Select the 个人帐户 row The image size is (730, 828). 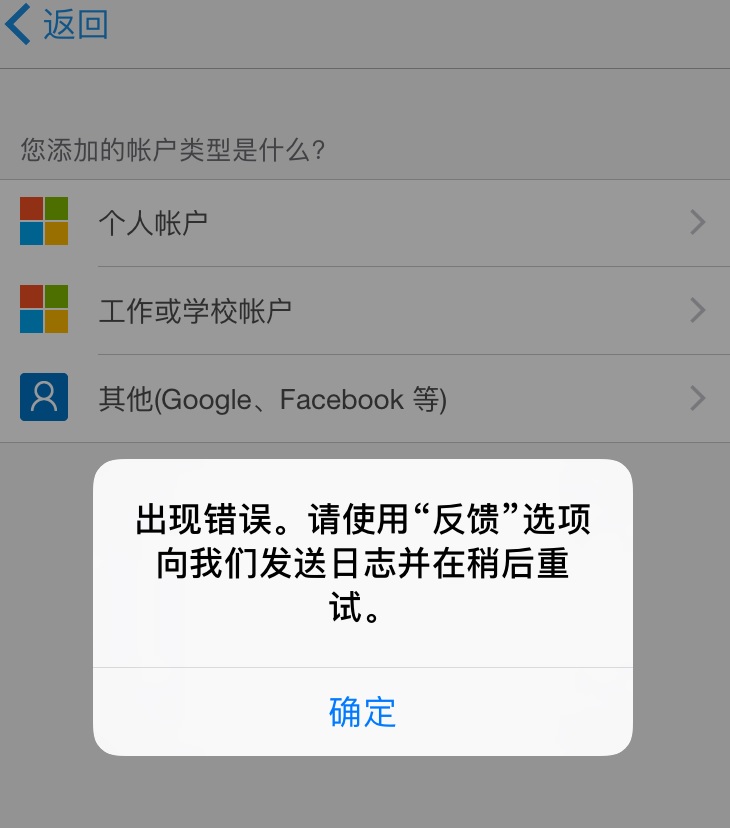coord(364,222)
